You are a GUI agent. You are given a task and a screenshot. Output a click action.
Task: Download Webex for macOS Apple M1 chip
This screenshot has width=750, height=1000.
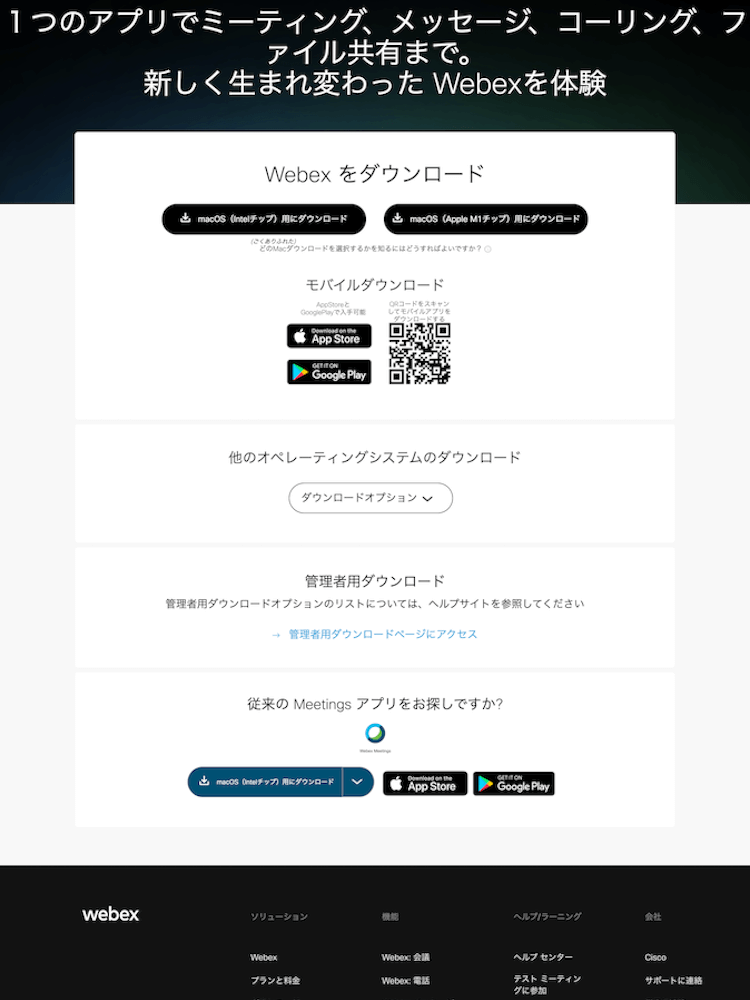point(486,219)
